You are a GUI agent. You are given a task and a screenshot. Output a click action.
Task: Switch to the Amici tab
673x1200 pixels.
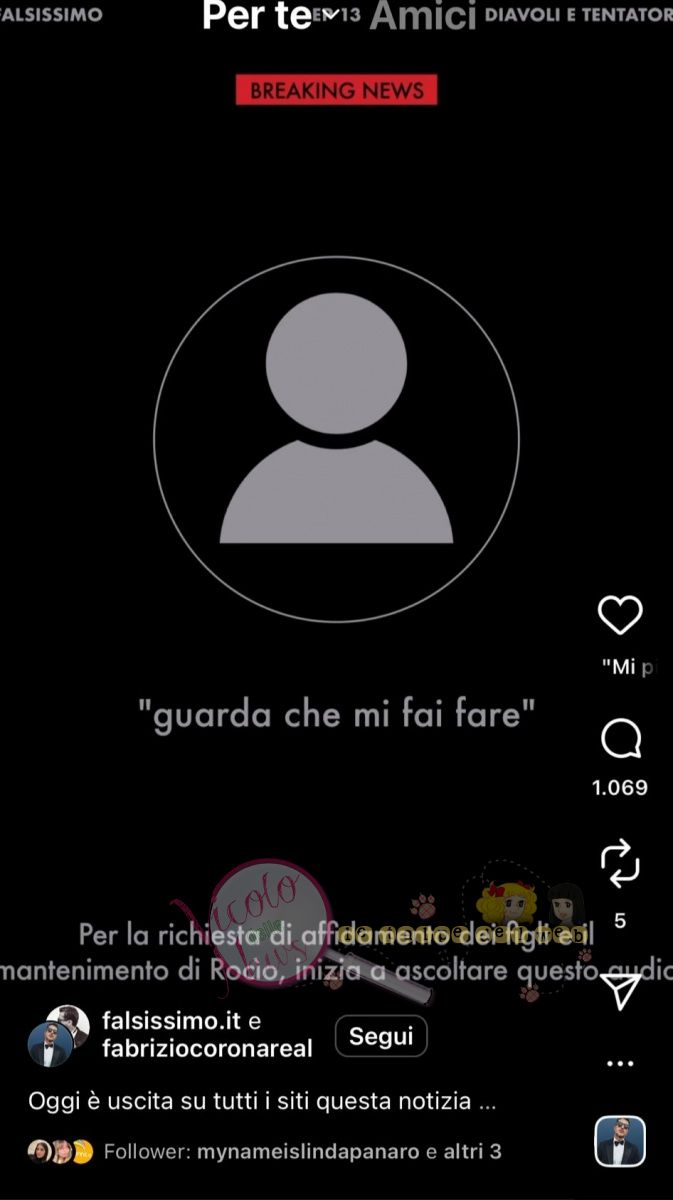click(422, 15)
